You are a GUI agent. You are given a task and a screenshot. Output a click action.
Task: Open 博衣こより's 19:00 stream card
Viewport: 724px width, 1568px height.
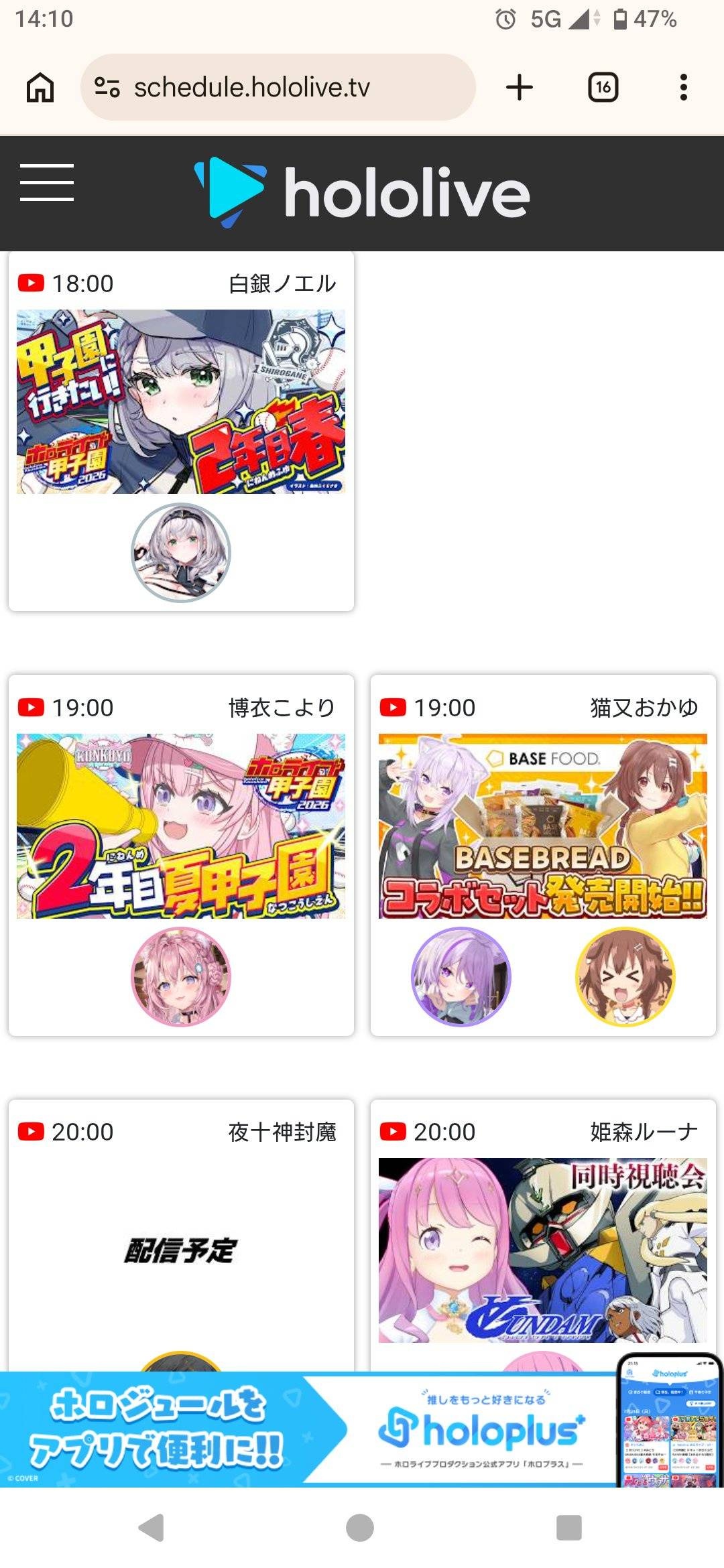[x=181, y=855]
